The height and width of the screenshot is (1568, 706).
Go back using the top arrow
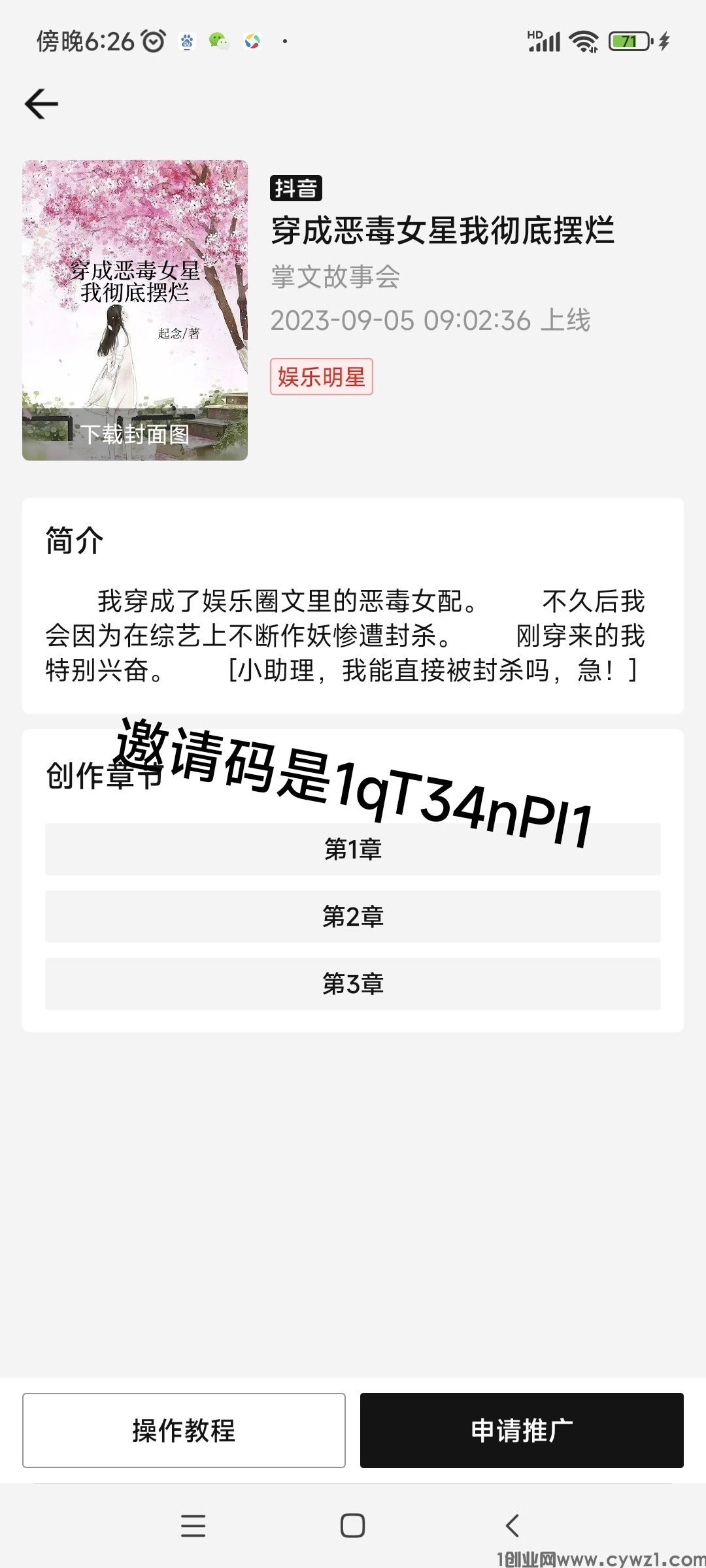click(42, 105)
